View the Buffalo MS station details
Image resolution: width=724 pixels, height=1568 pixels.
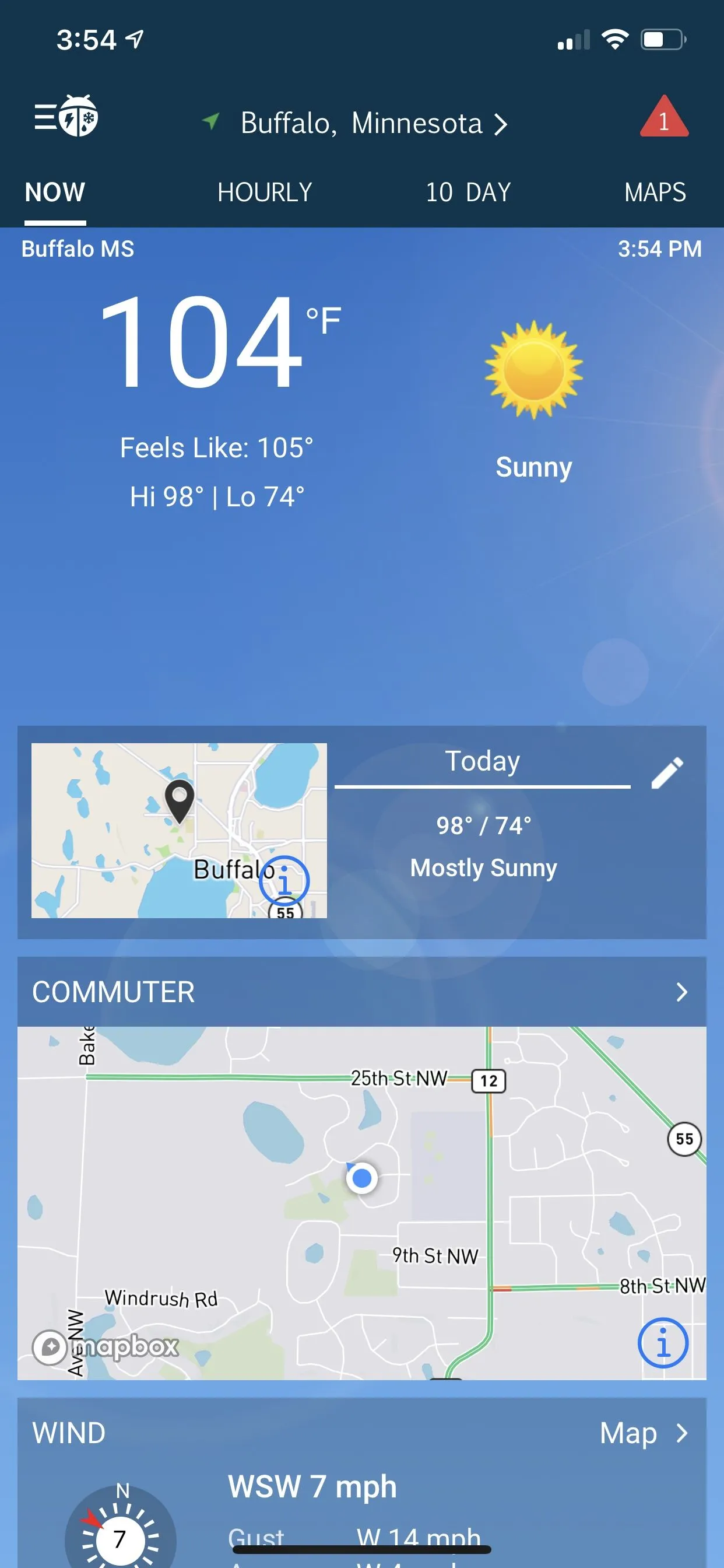point(78,249)
